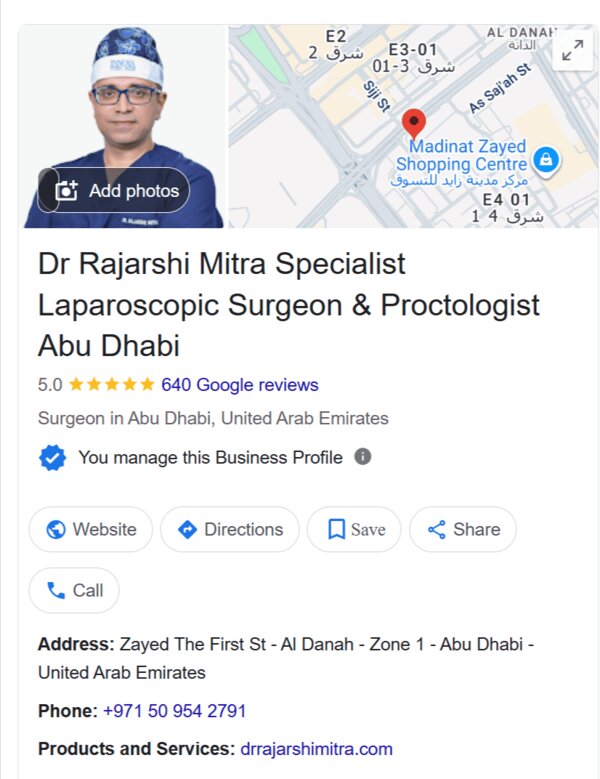Image resolution: width=600 pixels, height=779 pixels.
Task: Save this business profile
Action: click(x=354, y=530)
